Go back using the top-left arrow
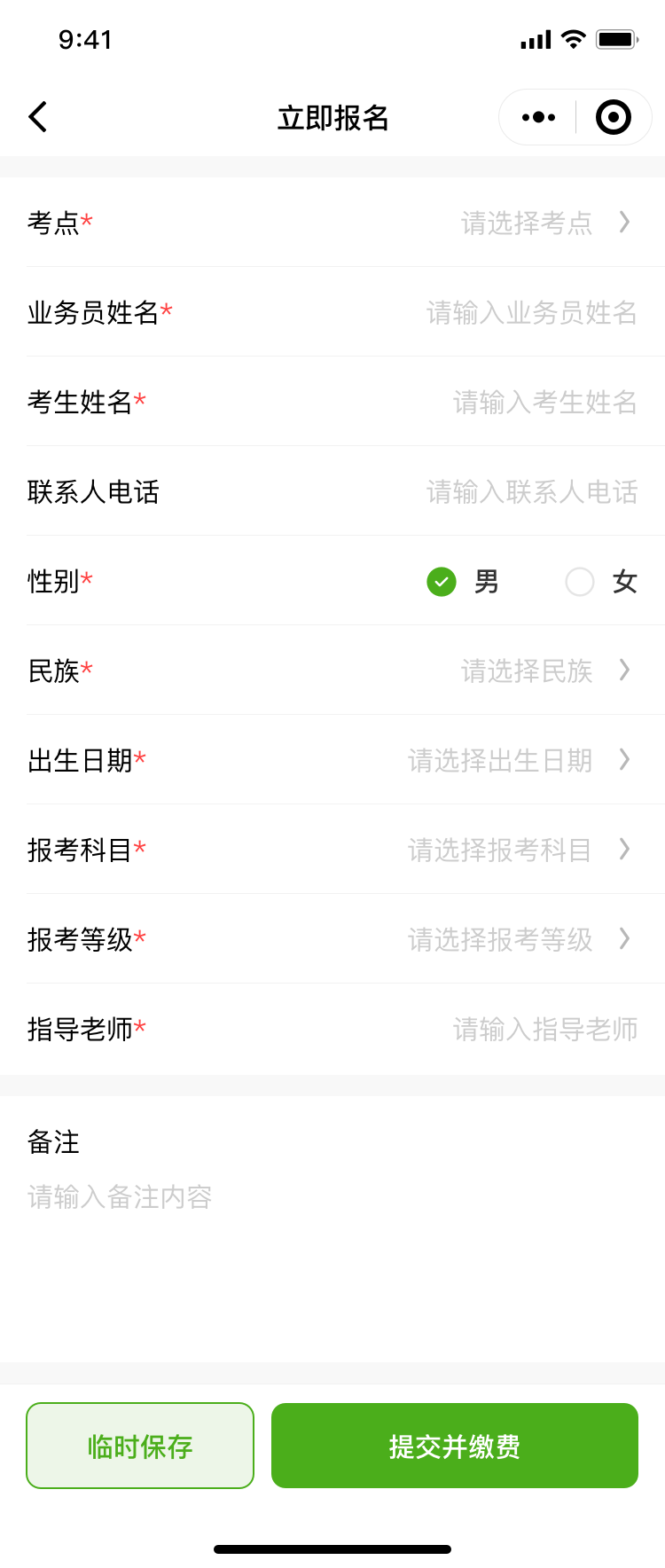The image size is (665, 1568). tap(38, 117)
